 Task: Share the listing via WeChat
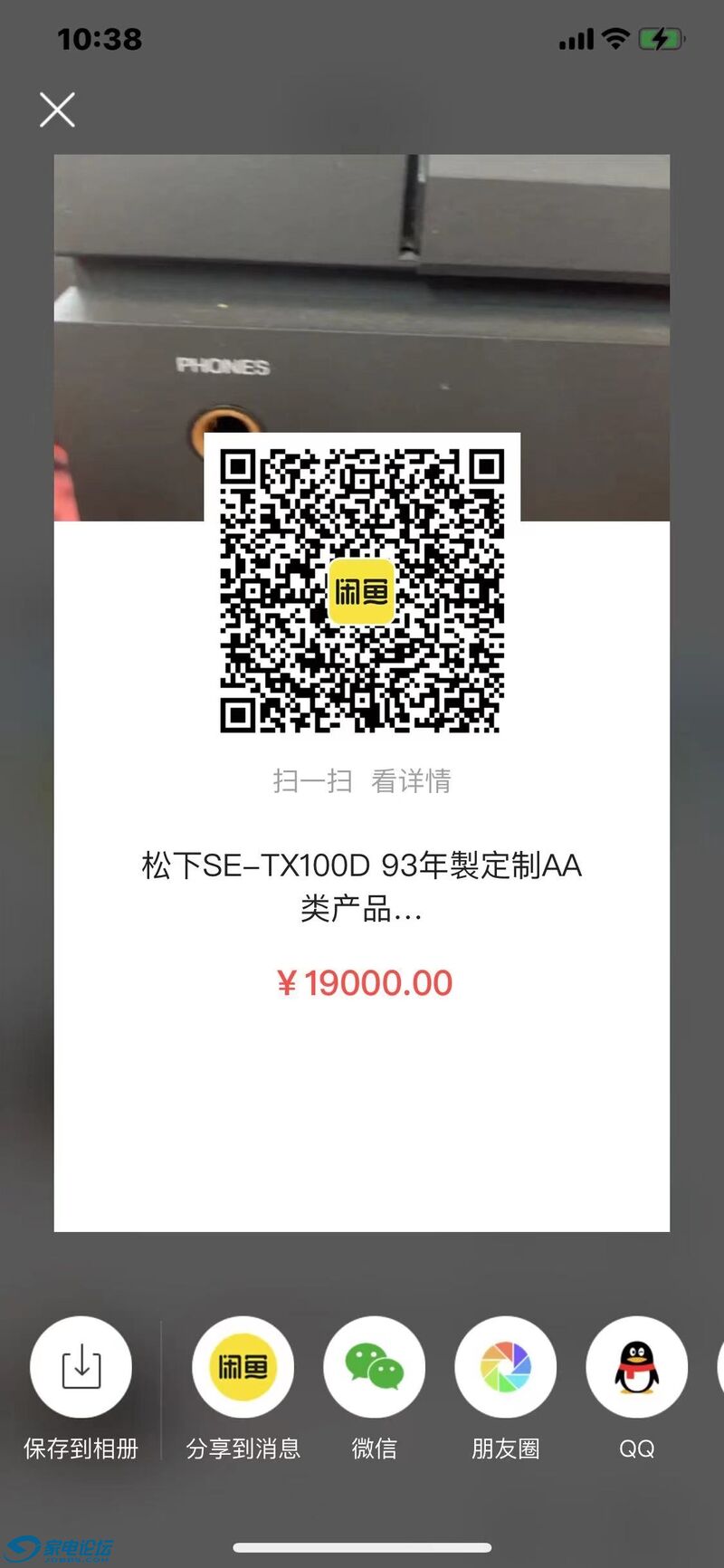coord(374,1367)
